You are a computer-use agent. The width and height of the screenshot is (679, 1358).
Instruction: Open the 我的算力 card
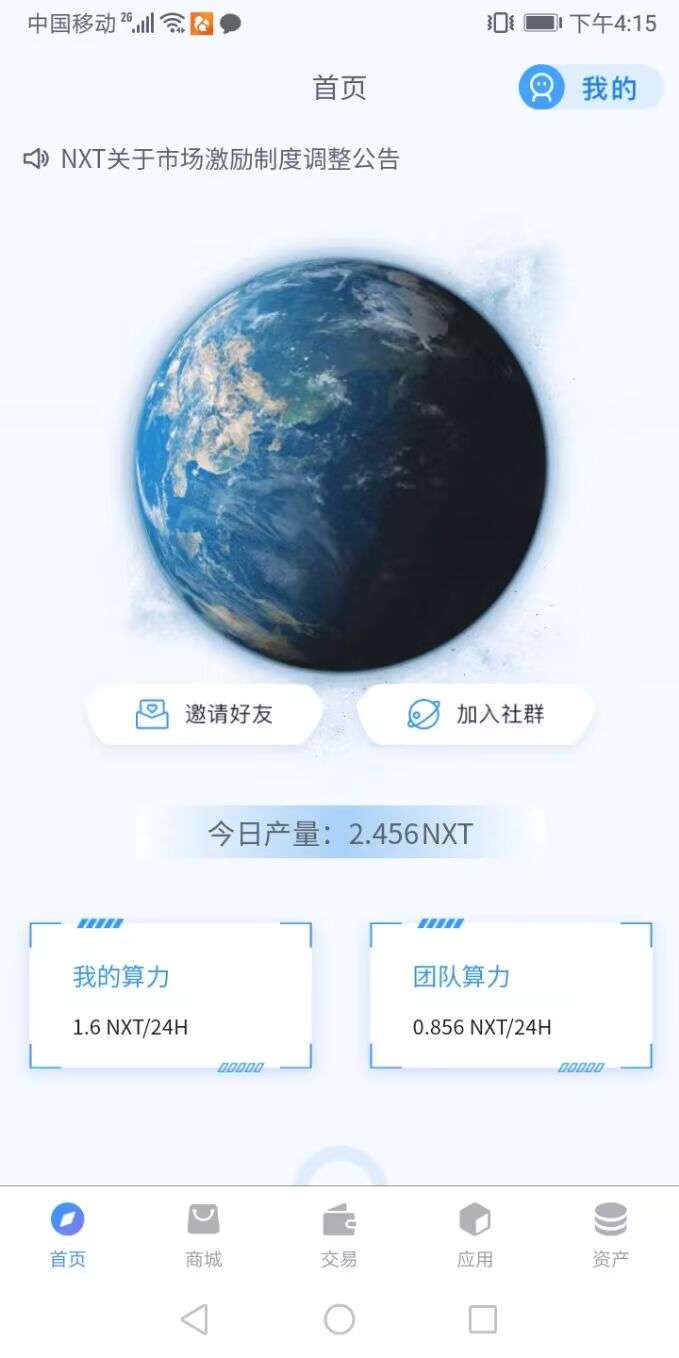point(170,995)
